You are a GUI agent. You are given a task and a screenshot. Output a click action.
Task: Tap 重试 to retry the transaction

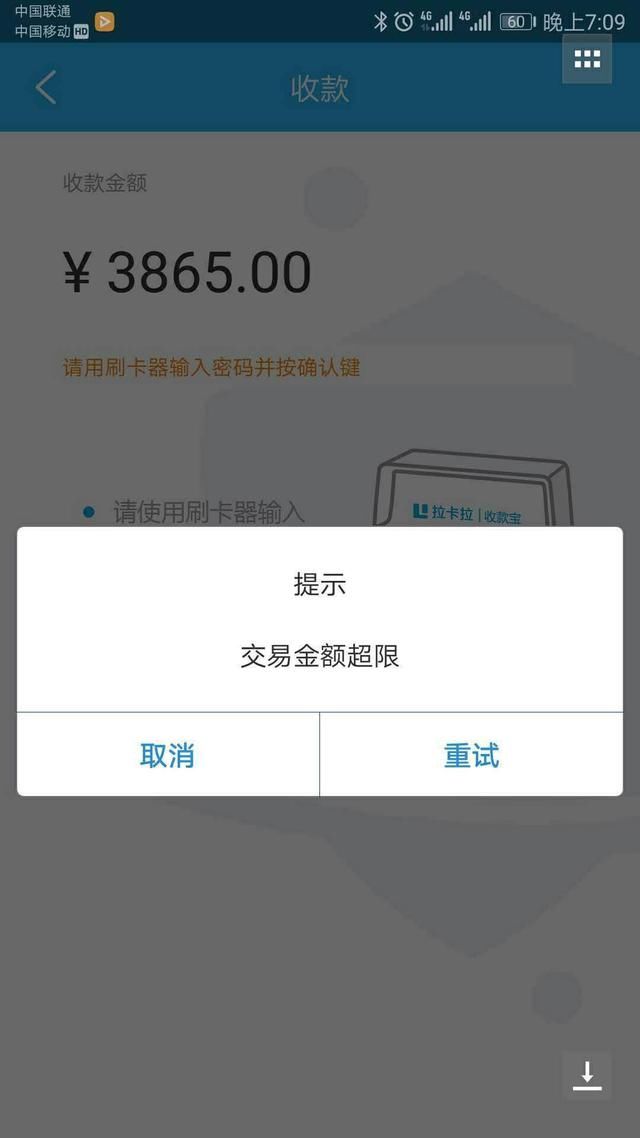472,755
